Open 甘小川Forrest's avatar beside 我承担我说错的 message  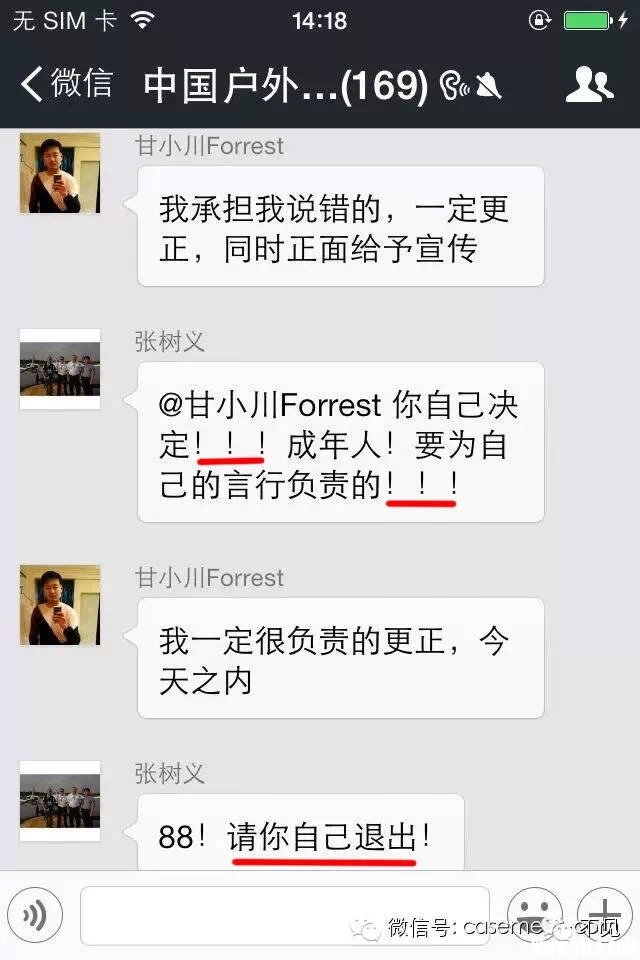pyautogui.click(x=60, y=173)
